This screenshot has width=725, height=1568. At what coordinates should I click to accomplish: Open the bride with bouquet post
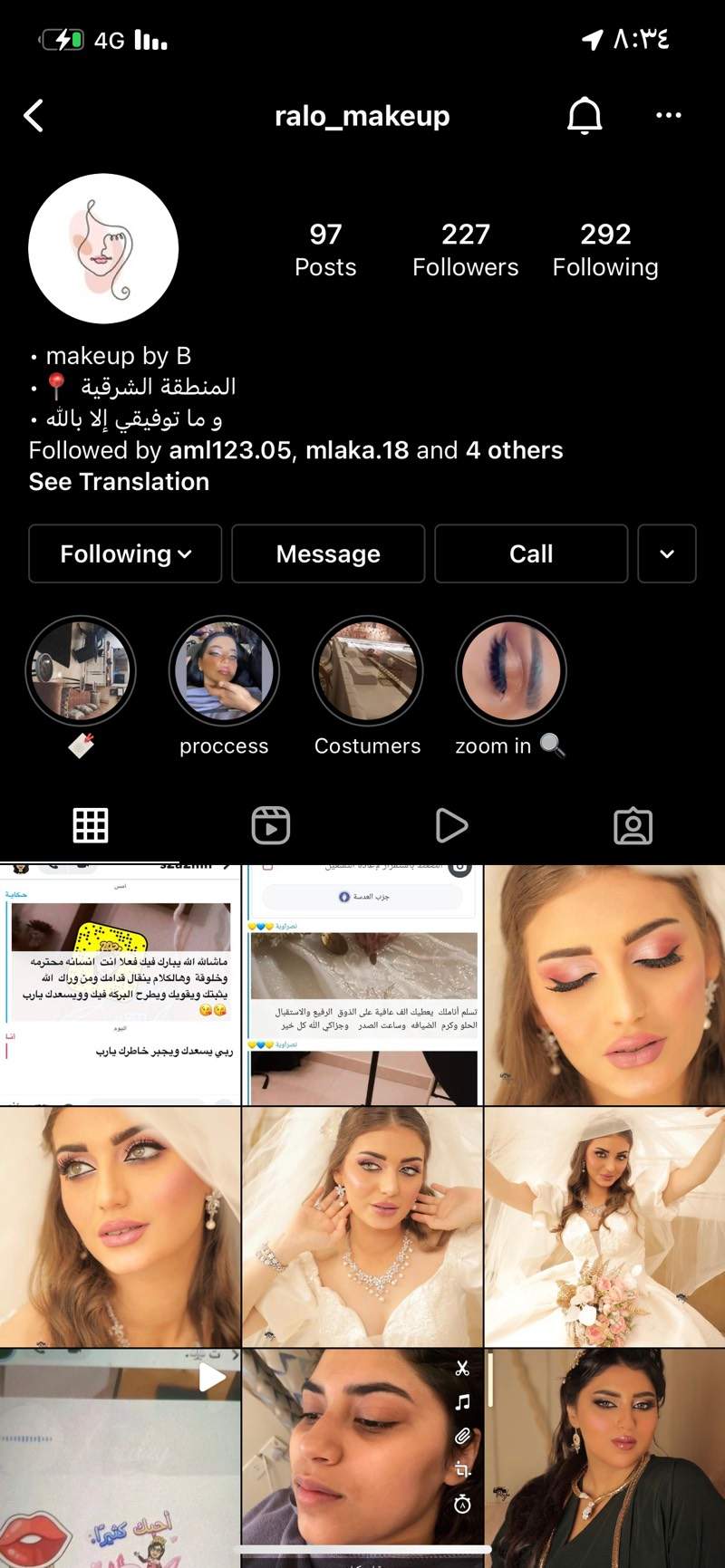click(604, 1227)
